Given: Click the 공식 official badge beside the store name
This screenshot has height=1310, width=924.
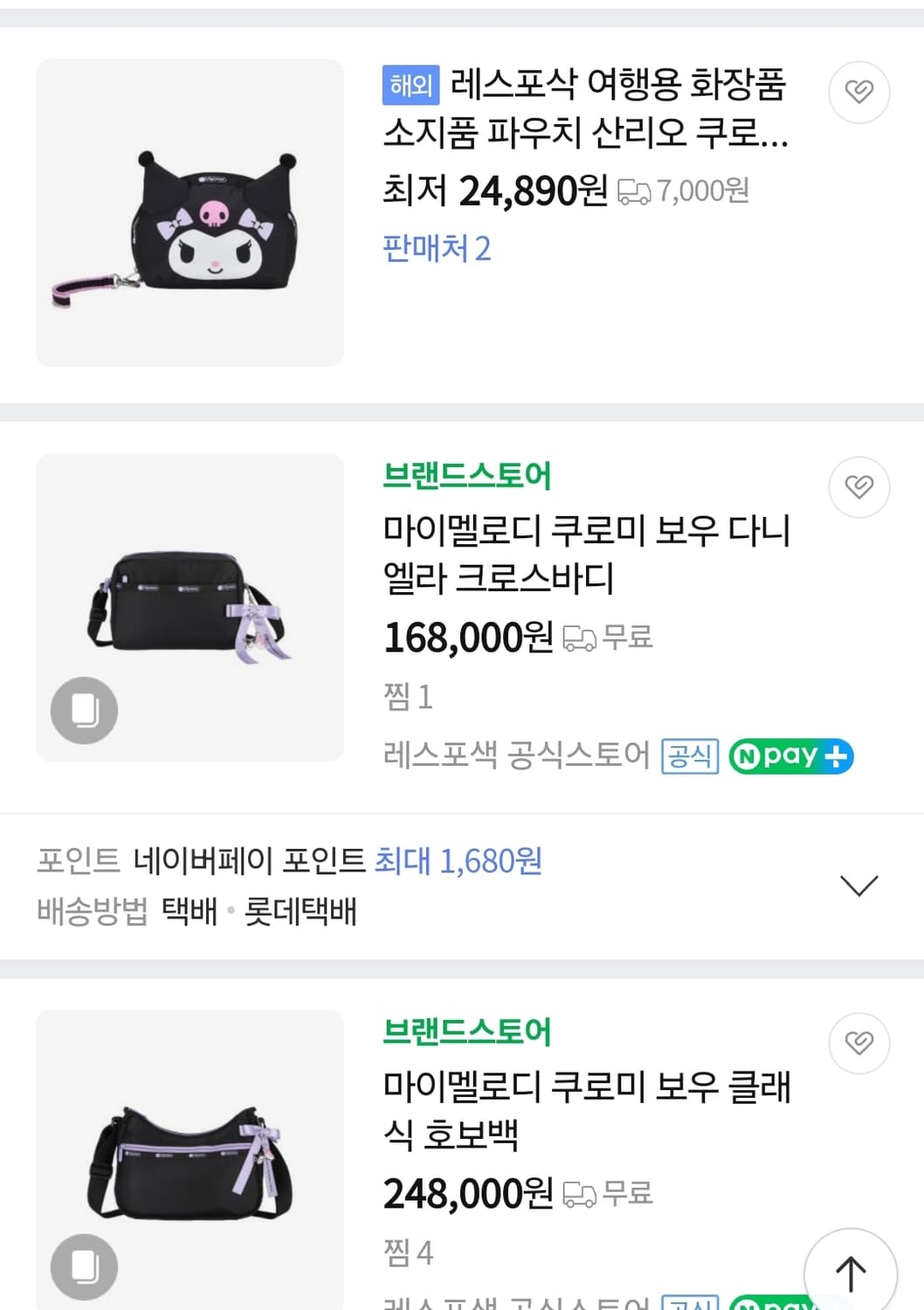Looking at the screenshot, I should (x=690, y=756).
